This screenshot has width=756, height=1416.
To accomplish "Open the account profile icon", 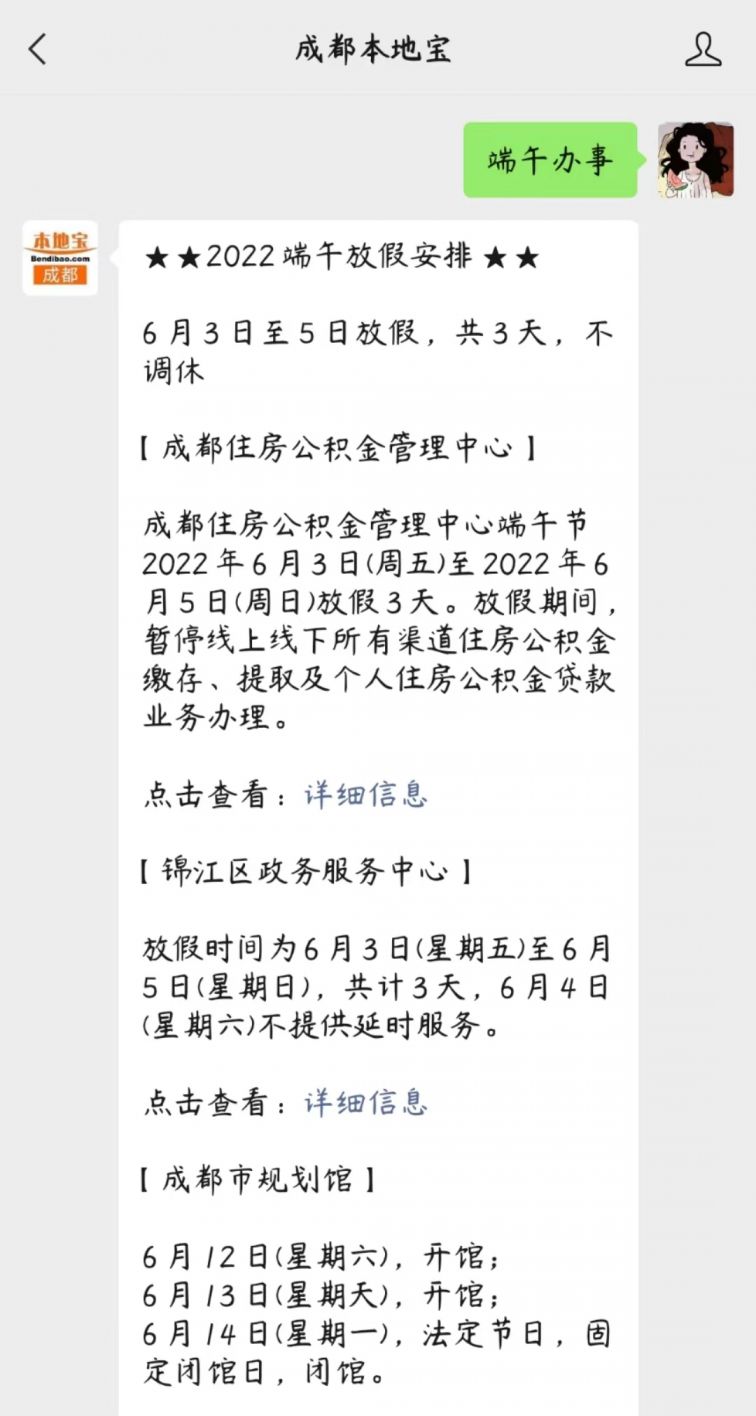I will [x=703, y=48].
